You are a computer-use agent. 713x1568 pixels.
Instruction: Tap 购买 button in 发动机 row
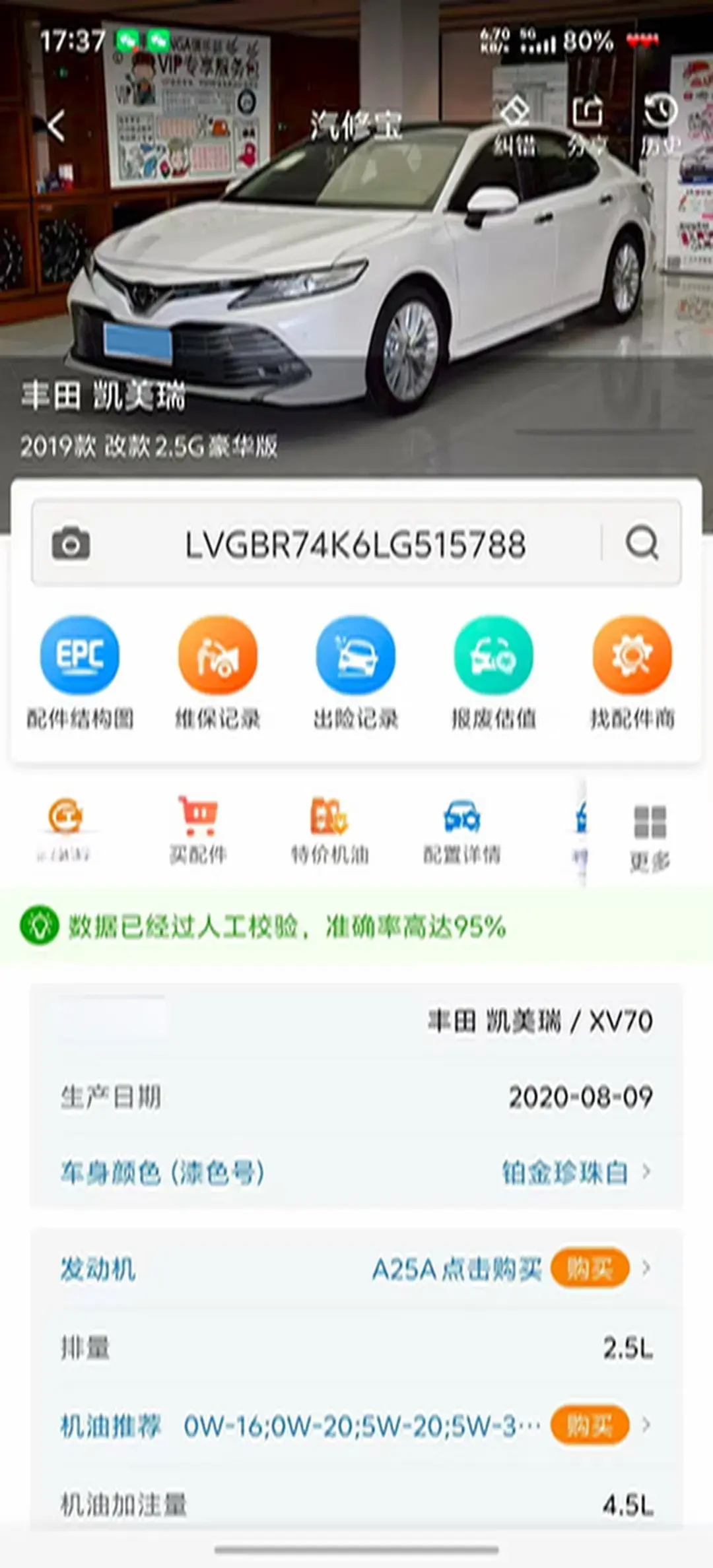tap(589, 1268)
